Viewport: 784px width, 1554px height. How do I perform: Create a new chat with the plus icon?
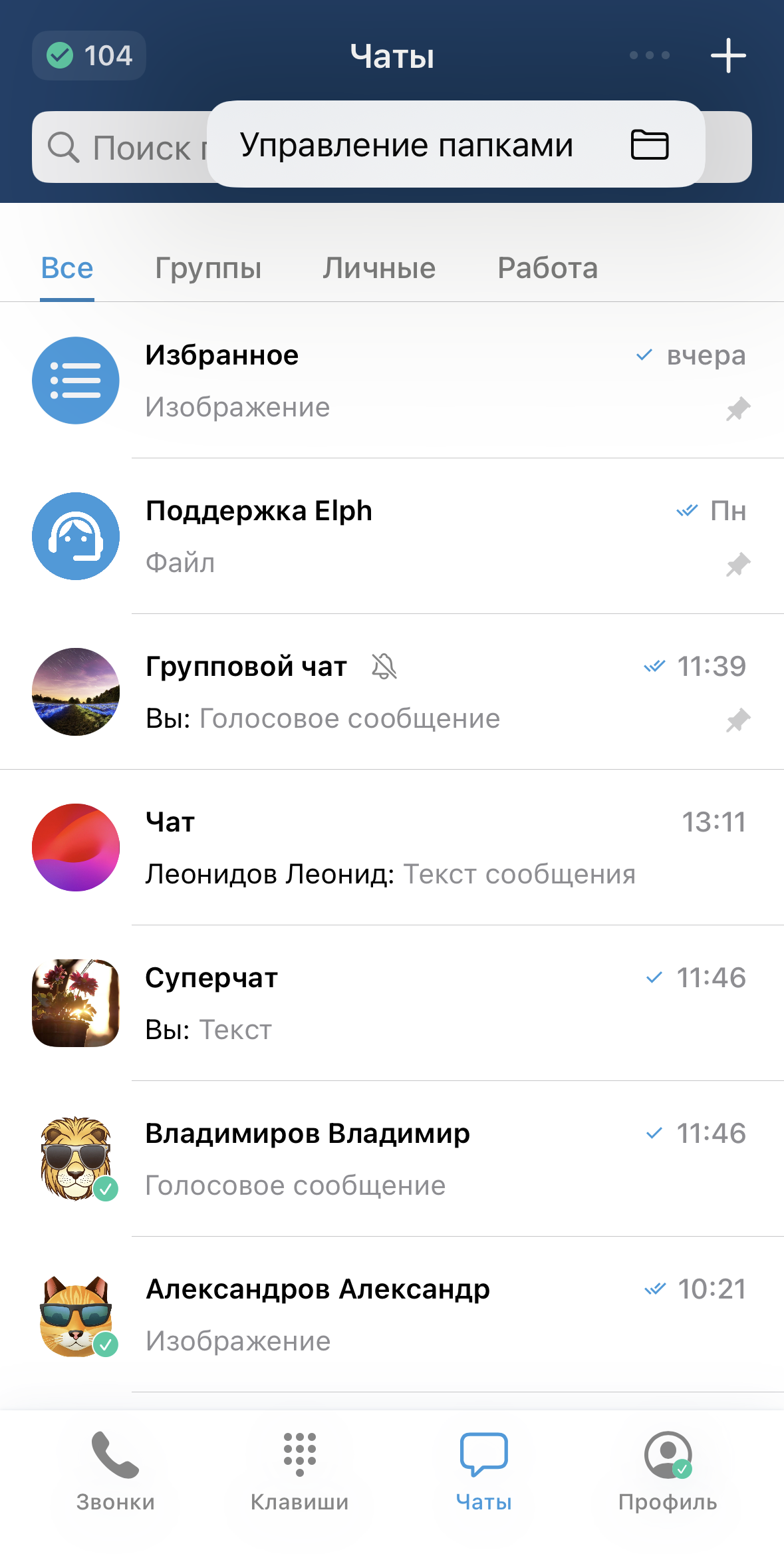[728, 55]
